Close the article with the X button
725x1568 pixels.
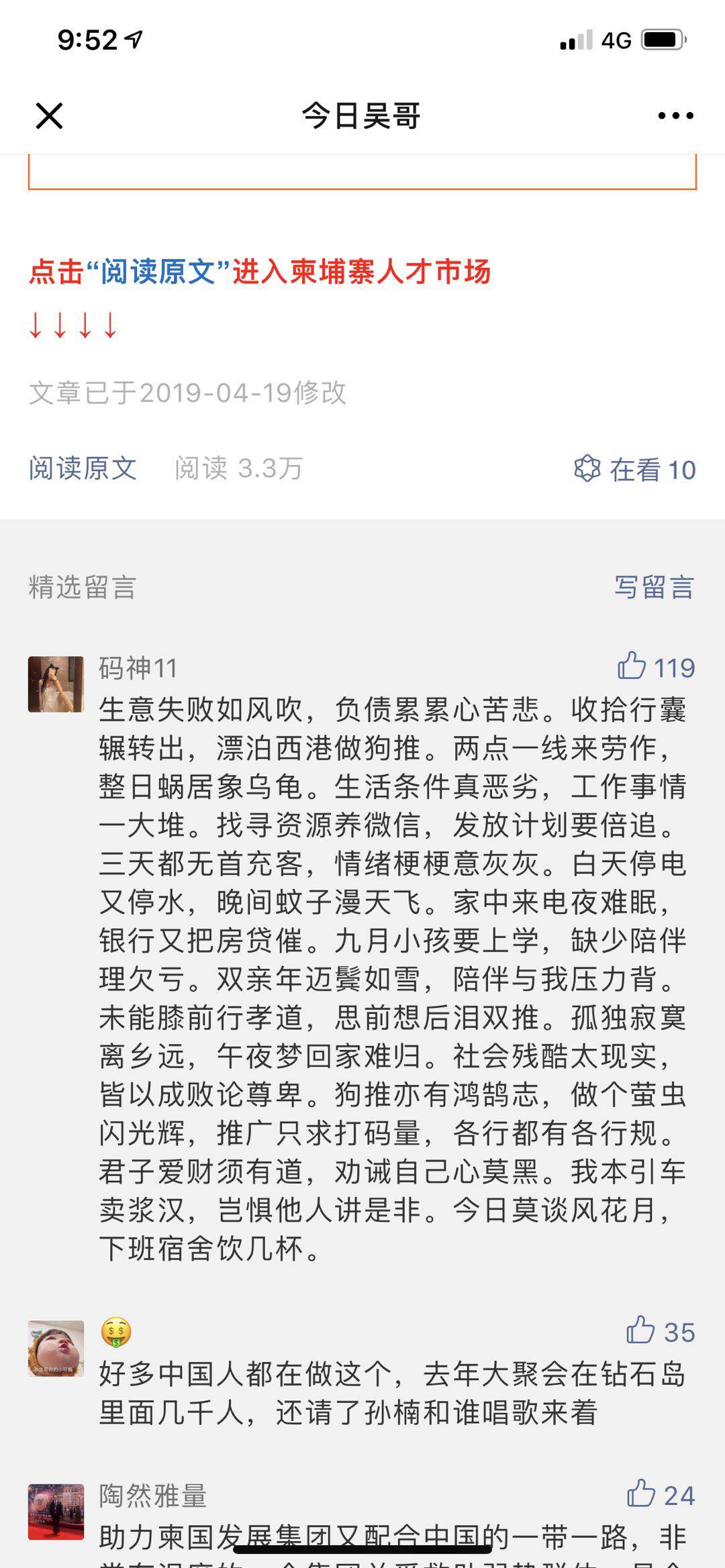[x=49, y=116]
